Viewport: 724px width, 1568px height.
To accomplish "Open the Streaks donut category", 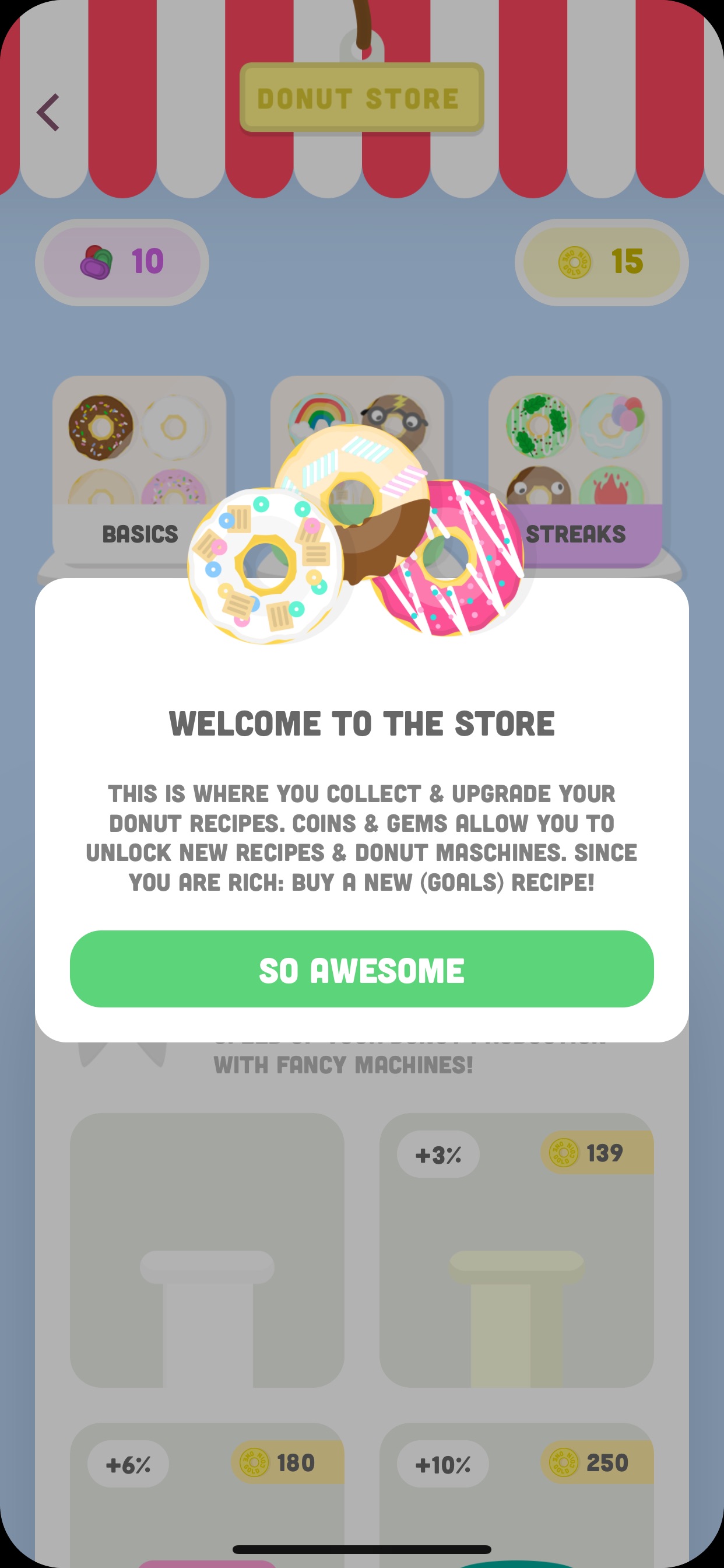I will point(575,472).
